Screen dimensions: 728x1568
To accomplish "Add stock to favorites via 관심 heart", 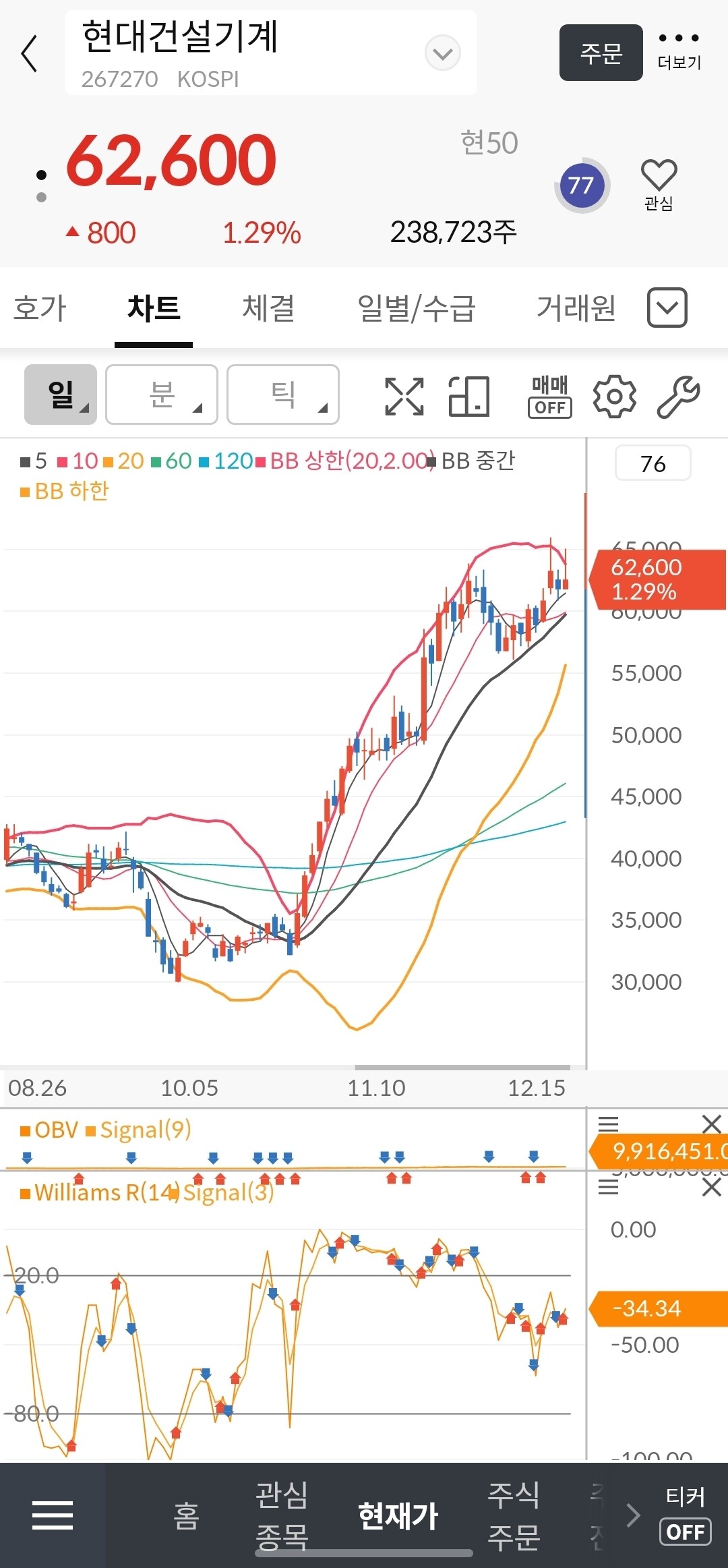I will (x=659, y=177).
